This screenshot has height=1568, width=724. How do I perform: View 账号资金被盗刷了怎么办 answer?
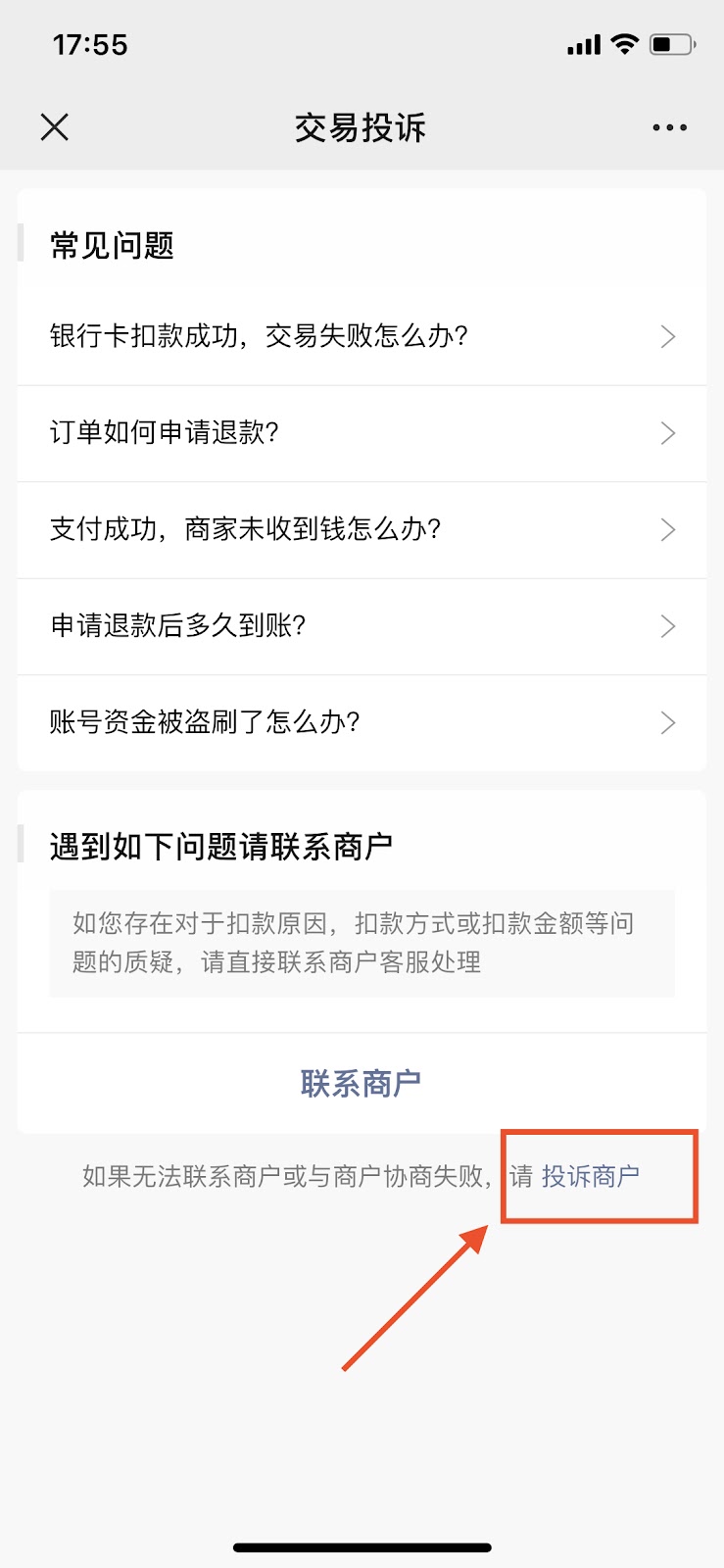tap(361, 723)
